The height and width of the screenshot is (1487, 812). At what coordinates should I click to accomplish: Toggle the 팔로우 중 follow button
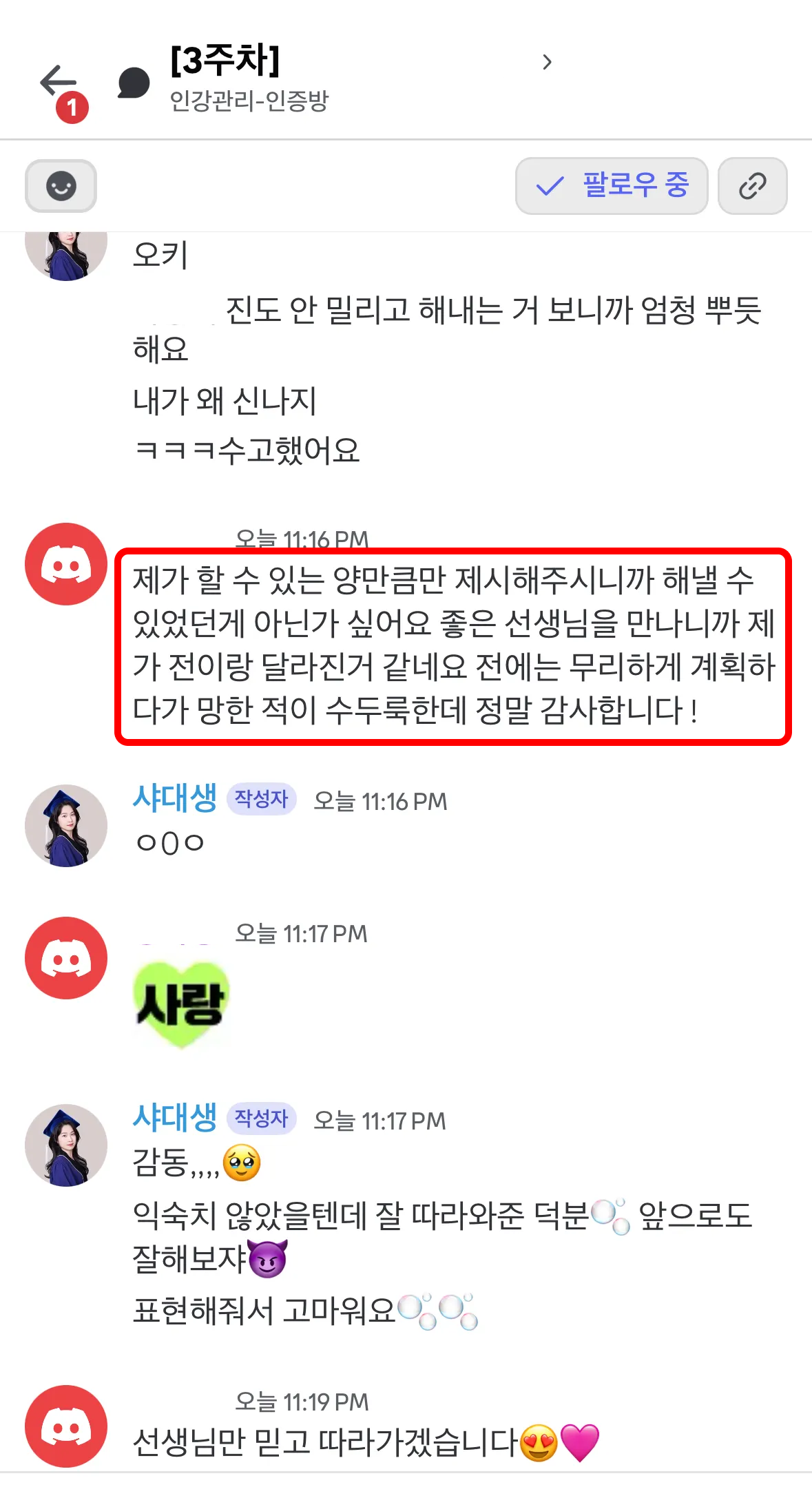click(x=612, y=186)
